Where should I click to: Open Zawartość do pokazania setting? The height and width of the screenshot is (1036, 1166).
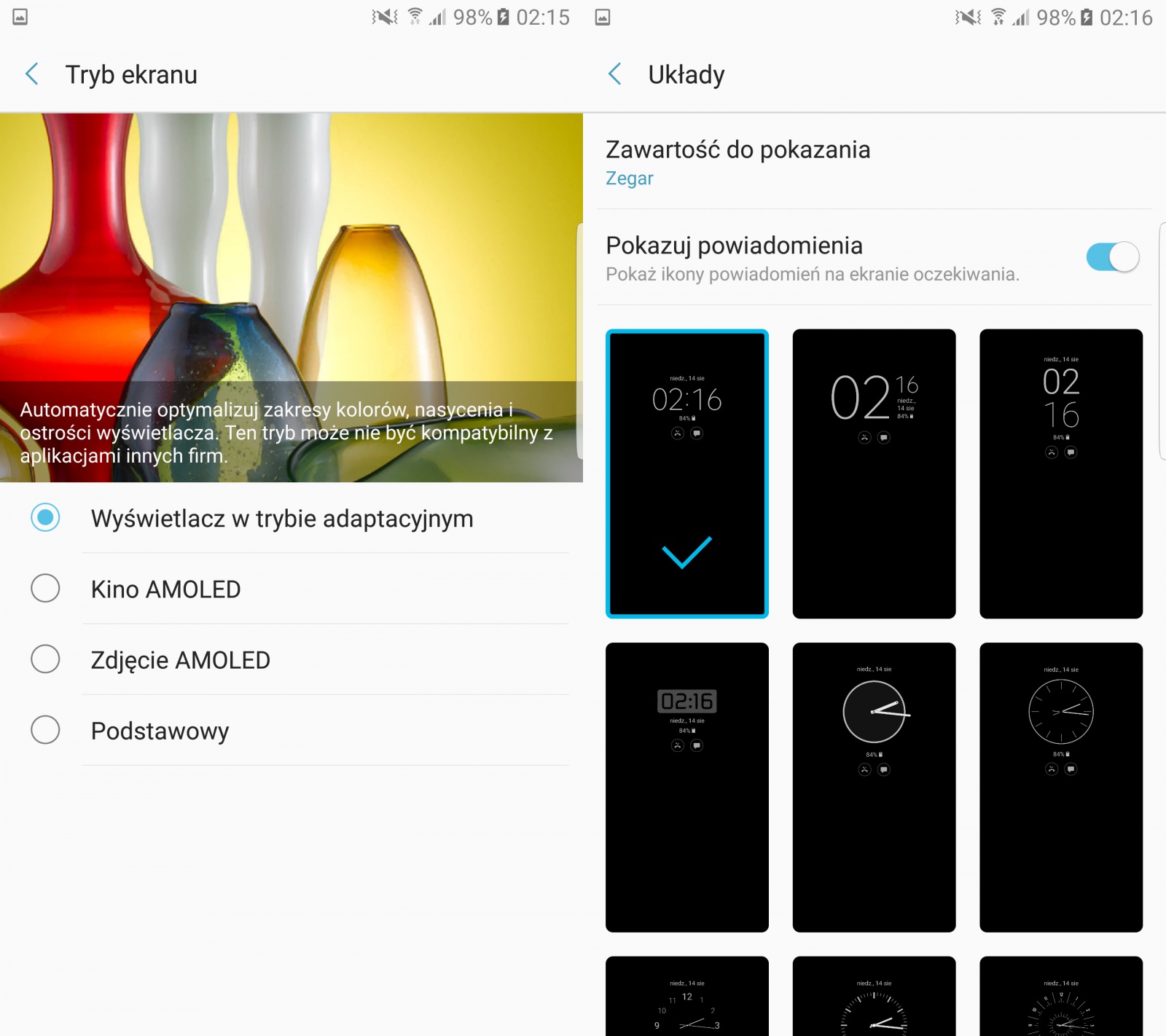[x=737, y=162]
